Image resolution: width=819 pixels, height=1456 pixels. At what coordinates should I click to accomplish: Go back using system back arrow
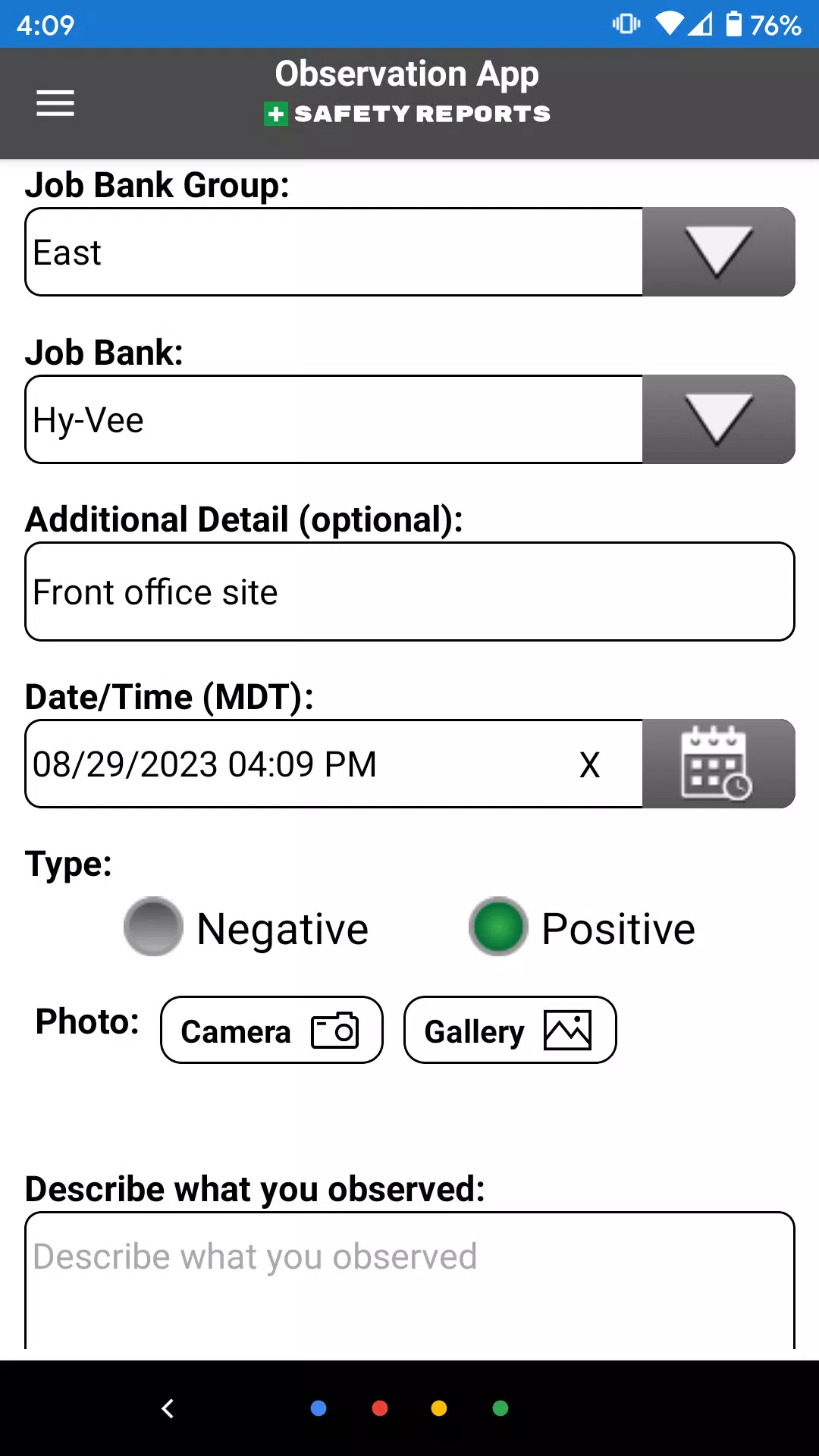coord(168,1408)
